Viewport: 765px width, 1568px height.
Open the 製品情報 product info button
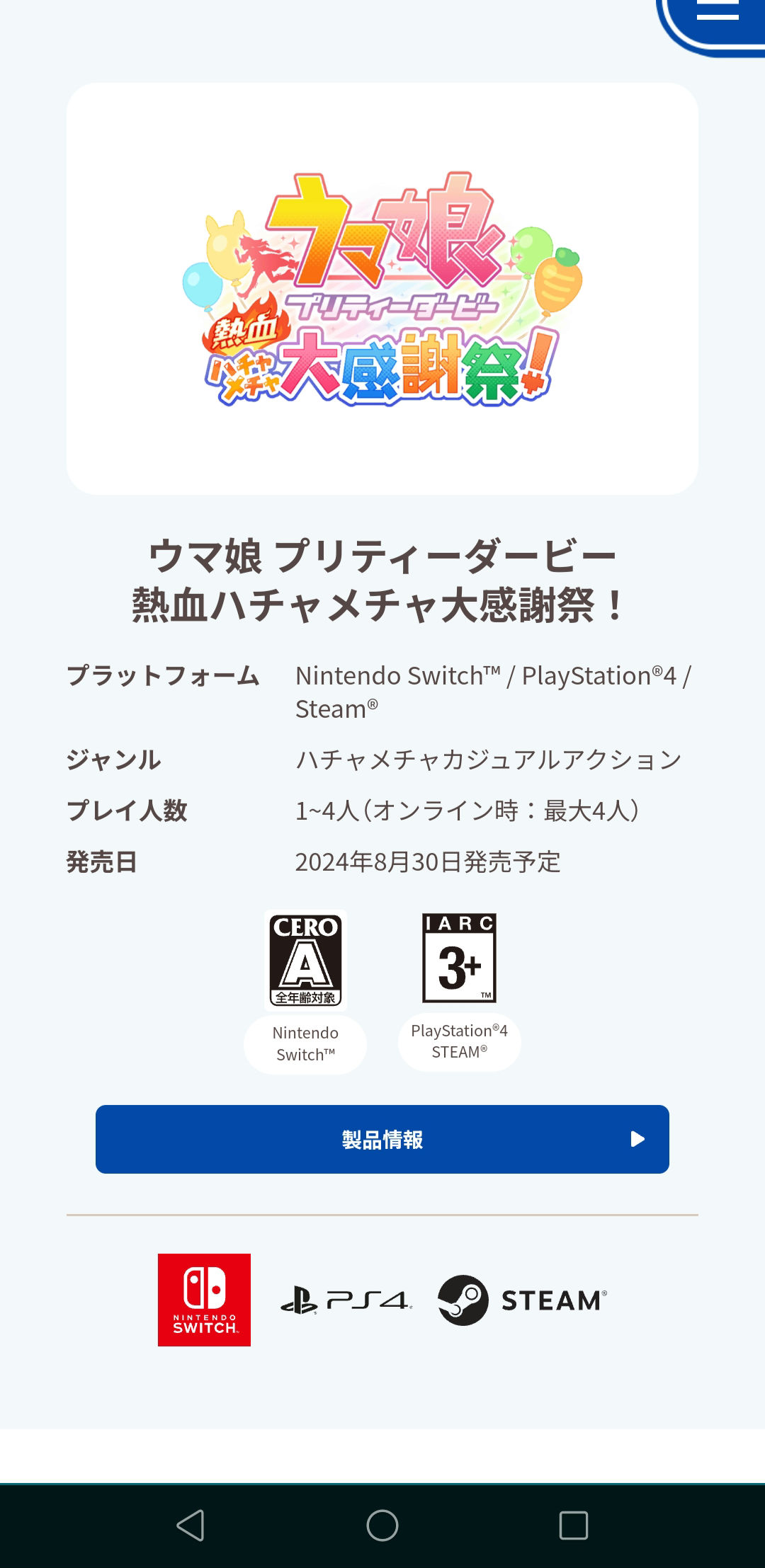(x=382, y=1139)
